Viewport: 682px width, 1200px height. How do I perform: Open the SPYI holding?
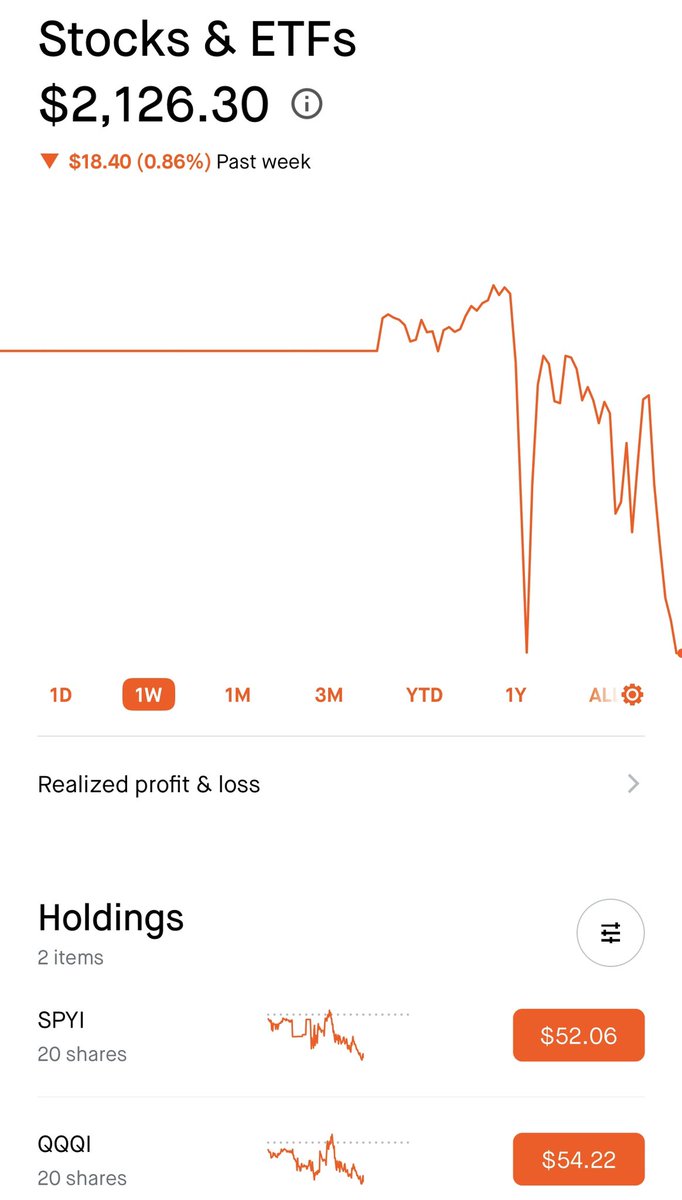341,1036
